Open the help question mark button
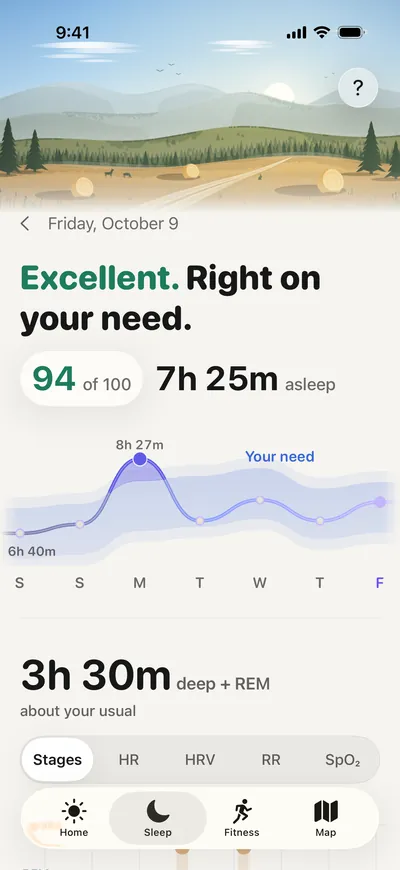400x870 pixels. [x=358, y=88]
